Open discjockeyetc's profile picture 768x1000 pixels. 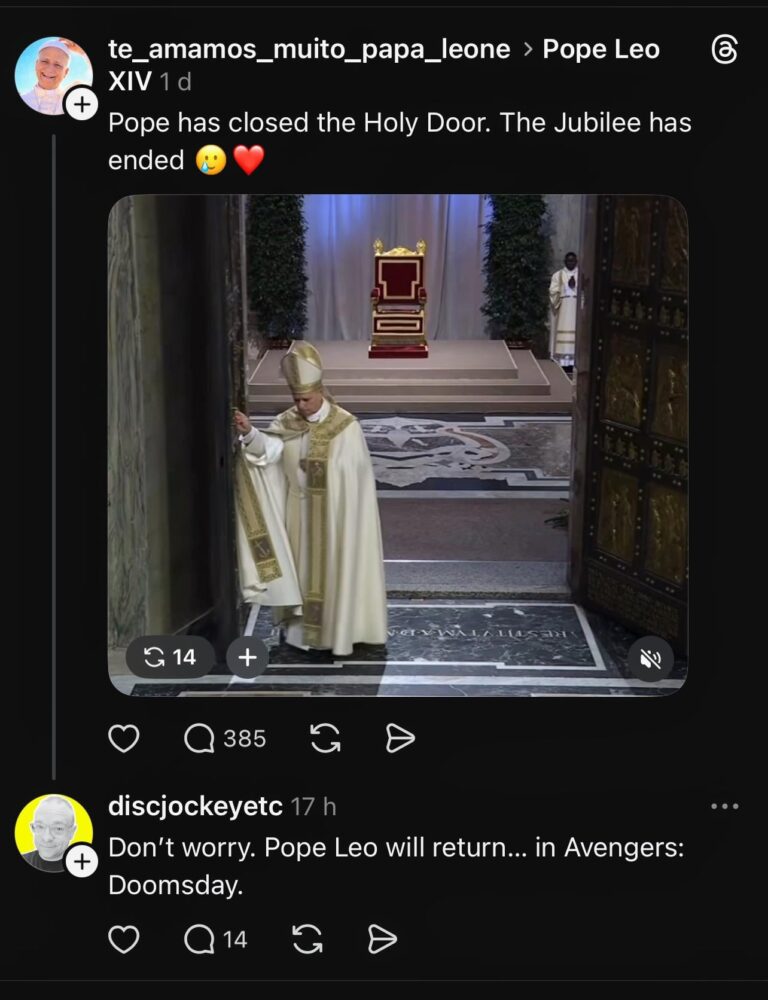(x=52, y=832)
